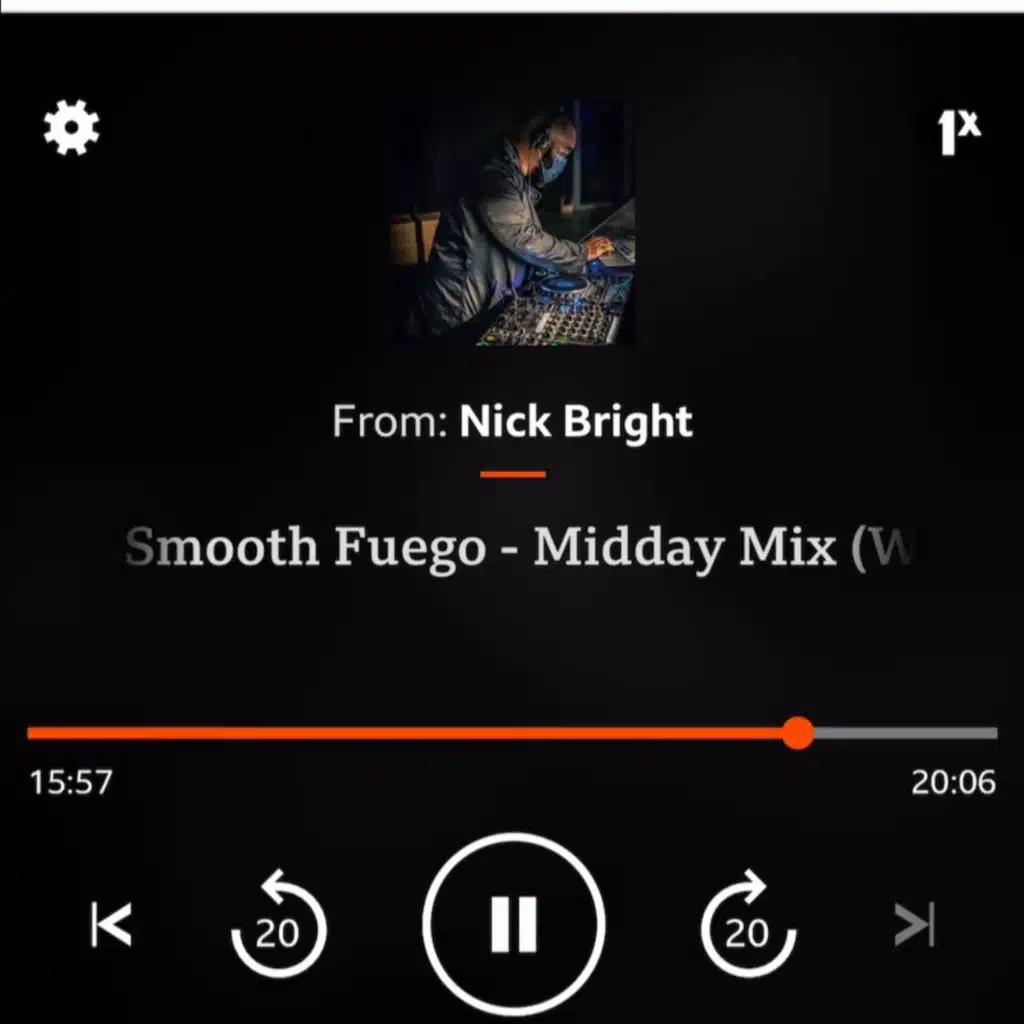Viewport: 1024px width, 1024px height.
Task: Rewind playback by 20 seconds
Action: tap(278, 924)
